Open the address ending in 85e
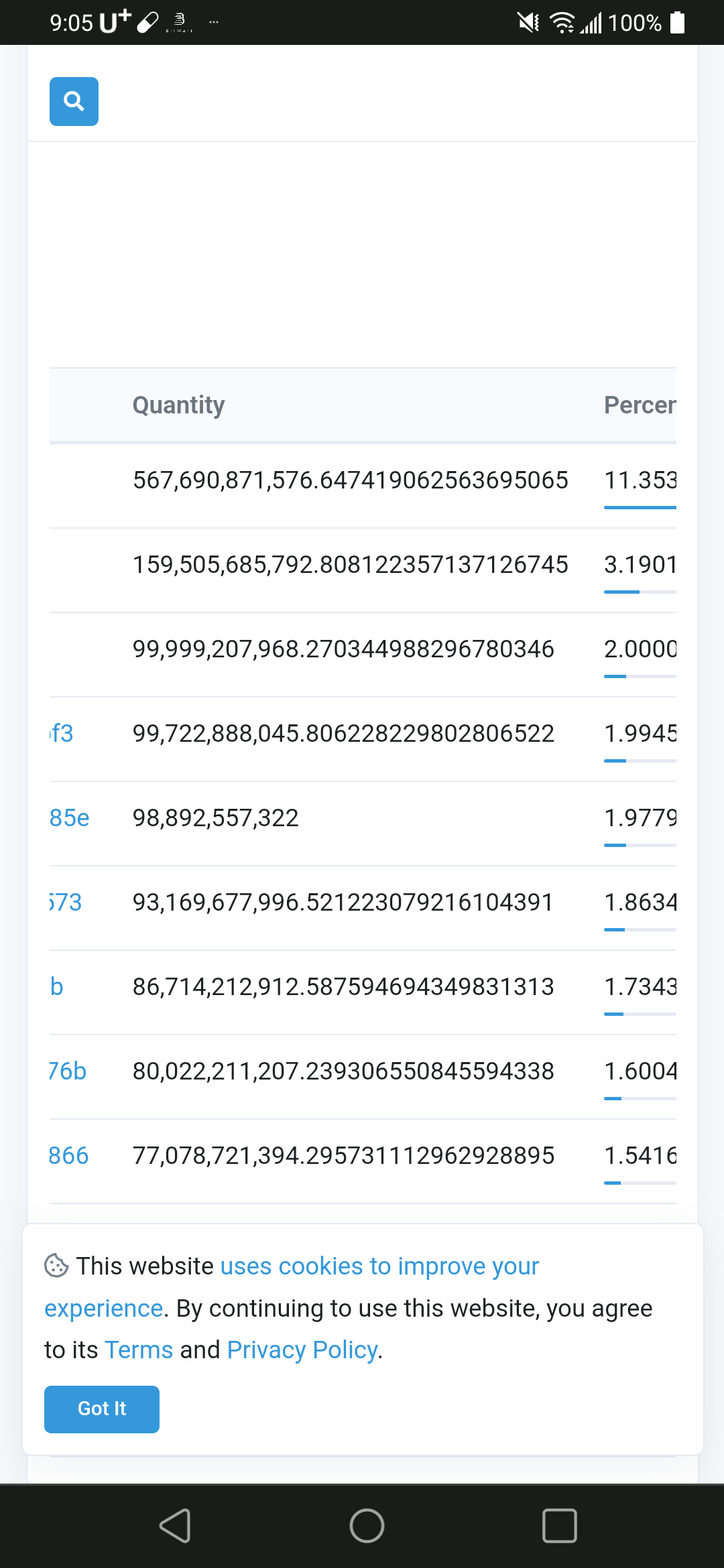 click(69, 818)
